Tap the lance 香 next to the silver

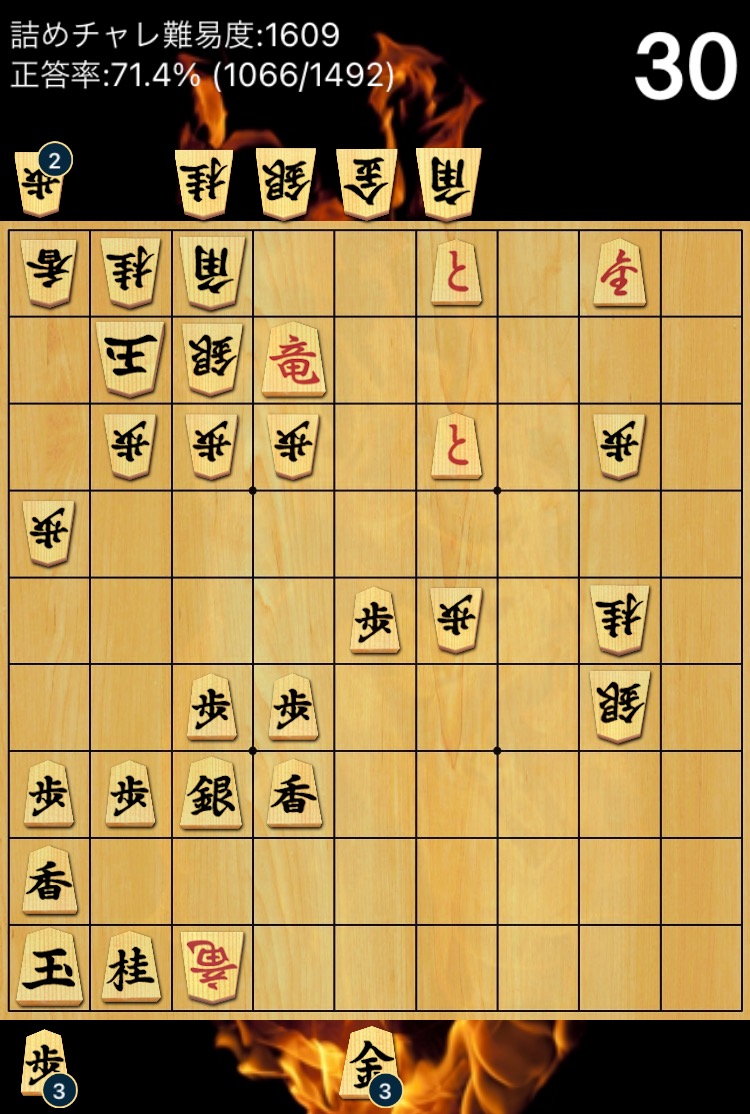[294, 796]
